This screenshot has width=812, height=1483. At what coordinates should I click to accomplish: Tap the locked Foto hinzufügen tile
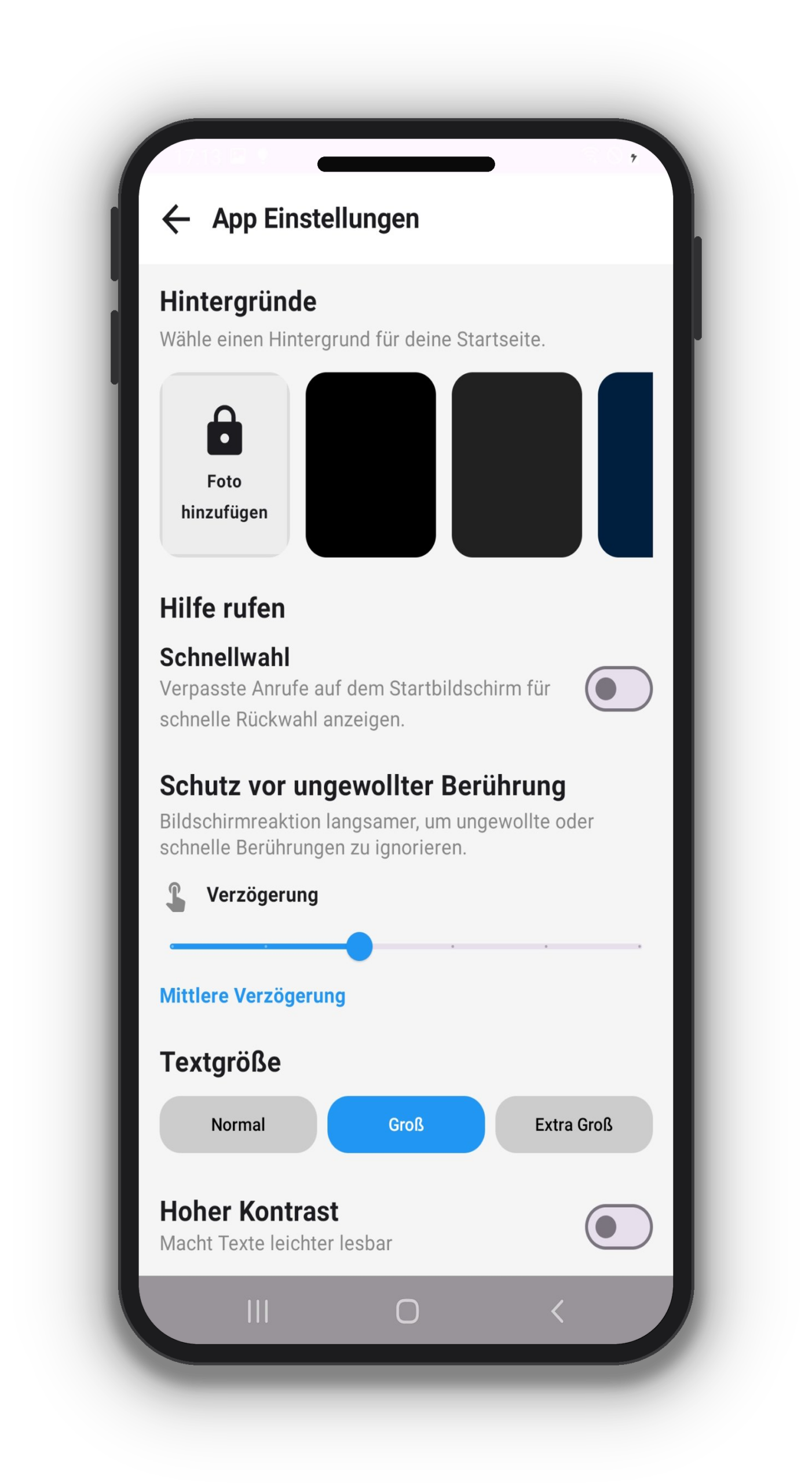coord(225,465)
